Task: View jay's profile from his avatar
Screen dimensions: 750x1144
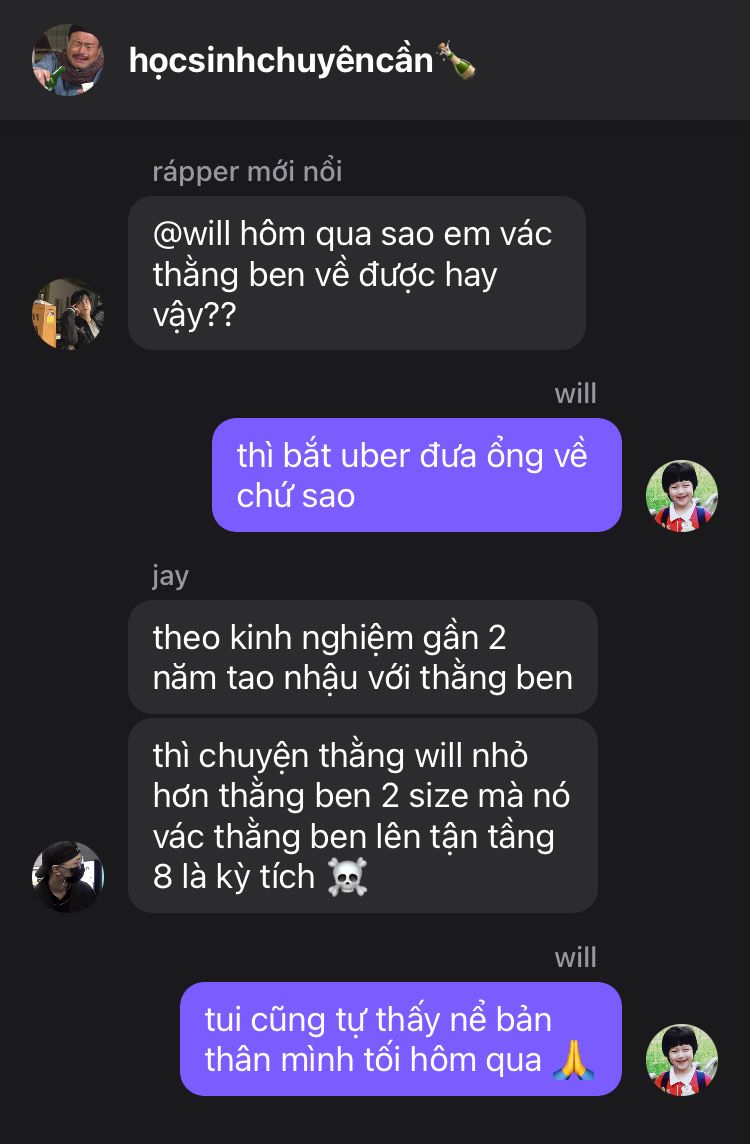Action: pyautogui.click(x=68, y=876)
